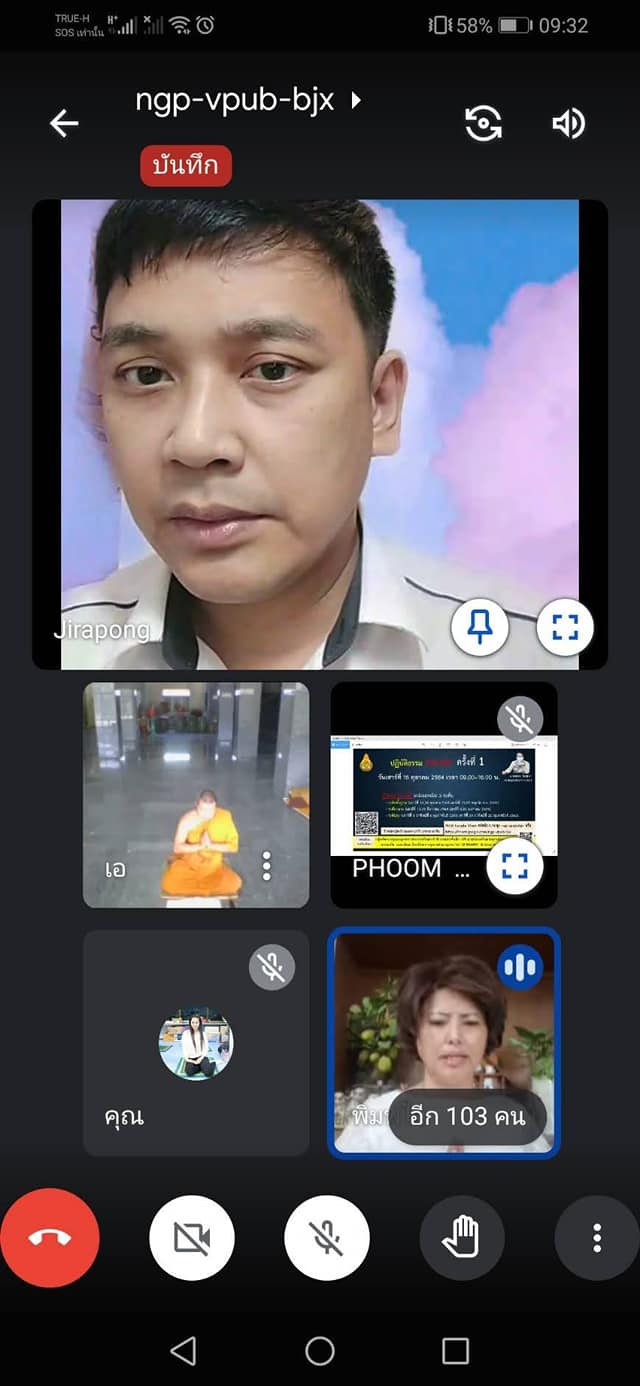View the other 103 participants
This screenshot has width=640, height=1386.
pos(467,1116)
